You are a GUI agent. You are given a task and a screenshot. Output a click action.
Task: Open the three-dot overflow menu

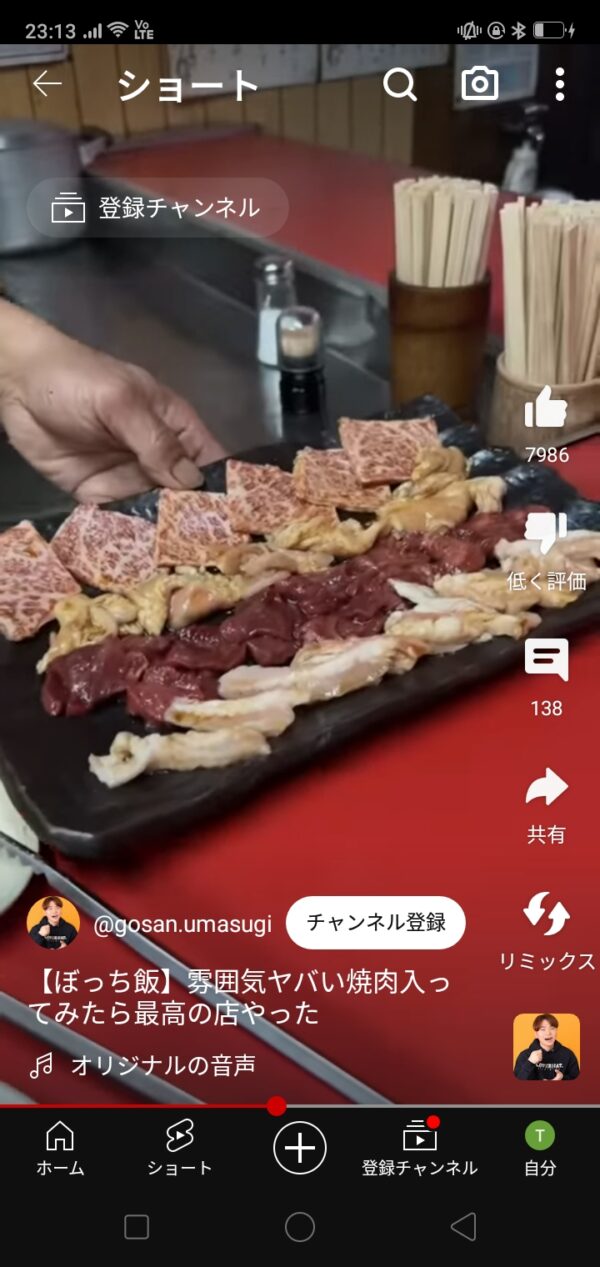(559, 85)
